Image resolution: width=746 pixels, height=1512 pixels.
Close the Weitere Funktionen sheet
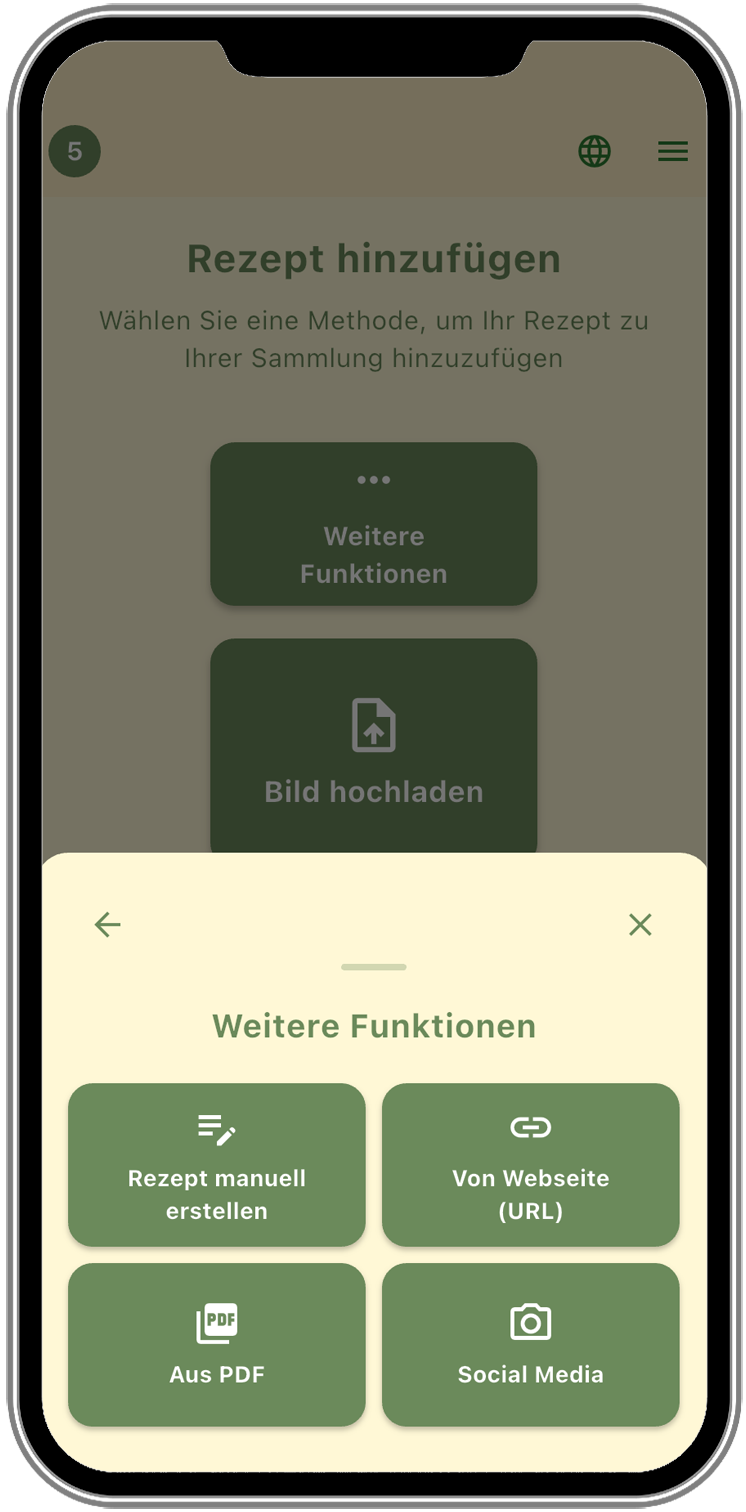pos(640,925)
